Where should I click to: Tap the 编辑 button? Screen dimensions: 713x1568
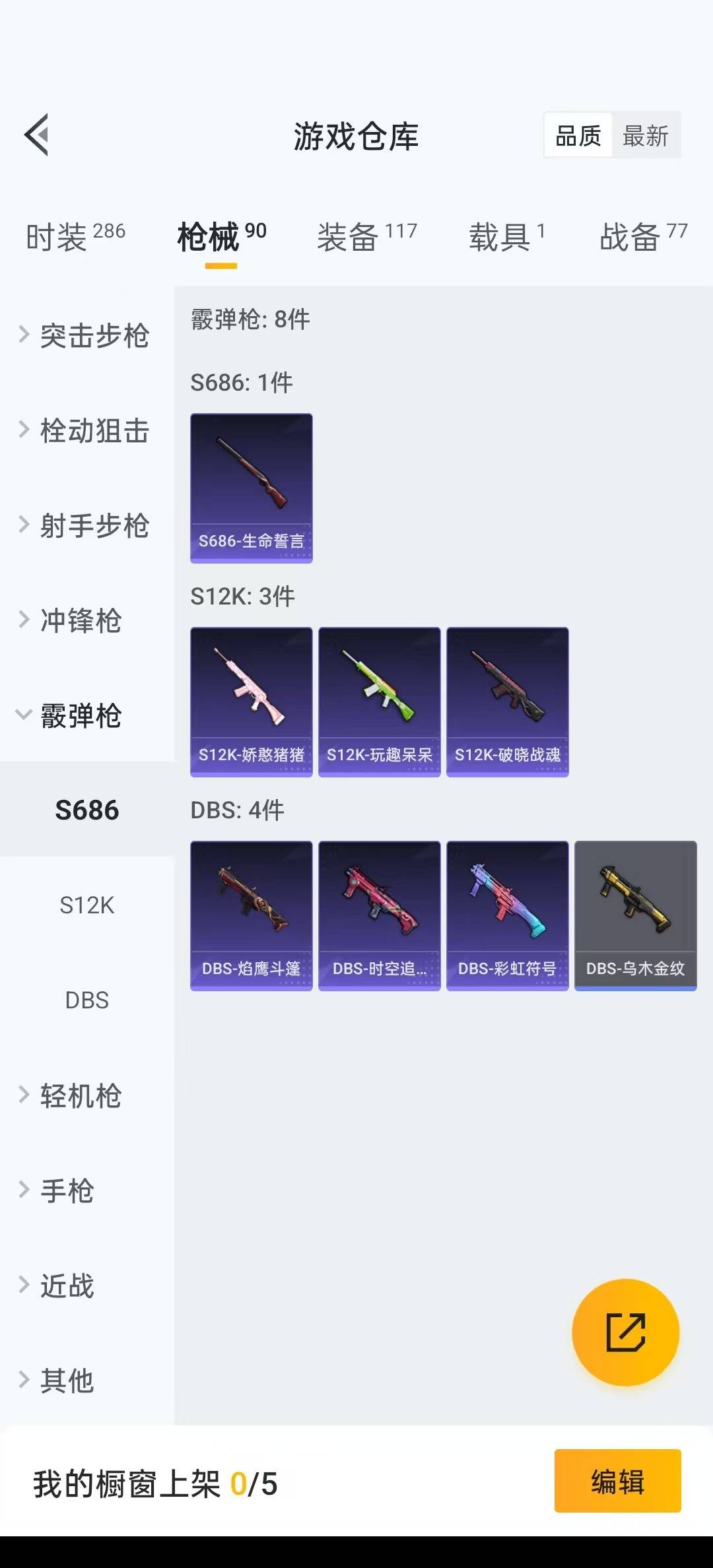coord(617,1480)
